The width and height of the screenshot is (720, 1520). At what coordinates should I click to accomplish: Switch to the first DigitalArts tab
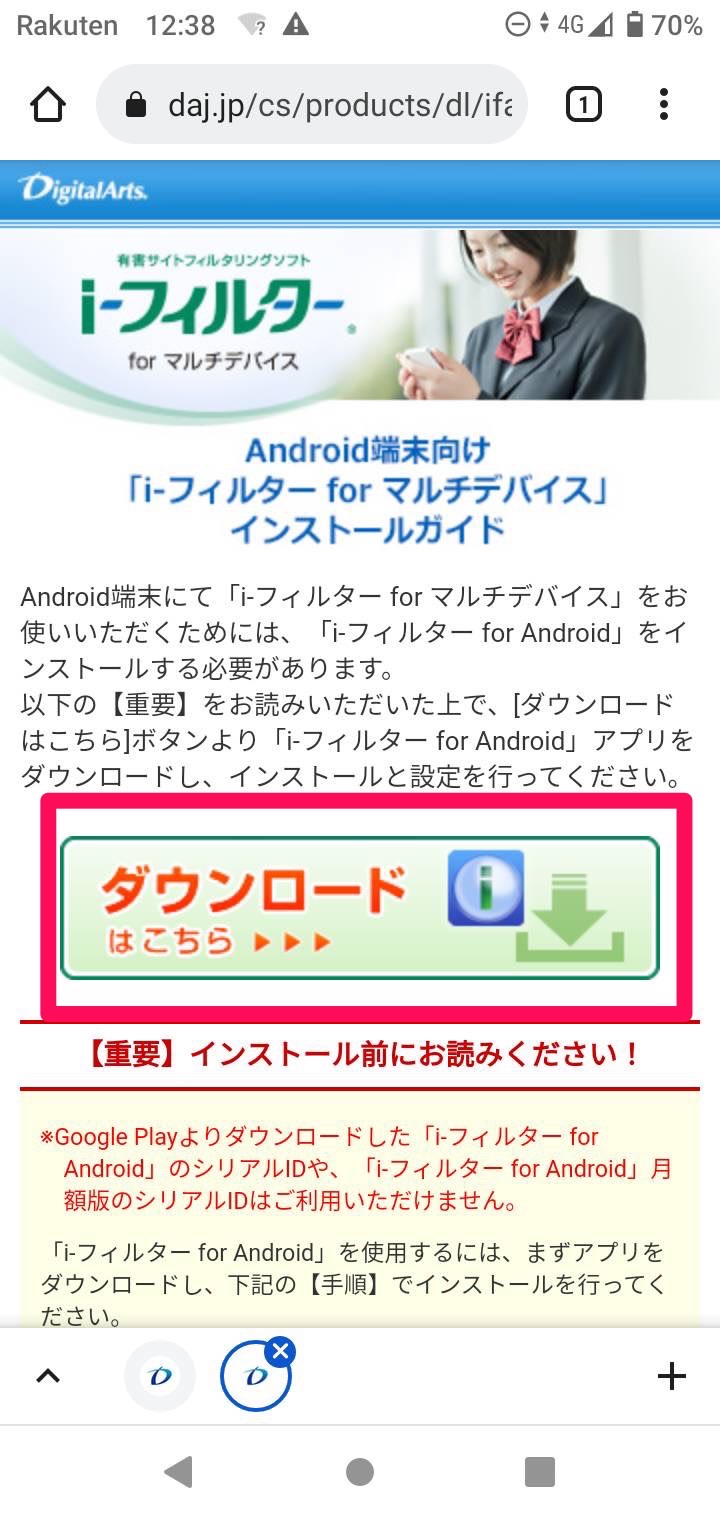pos(160,1377)
